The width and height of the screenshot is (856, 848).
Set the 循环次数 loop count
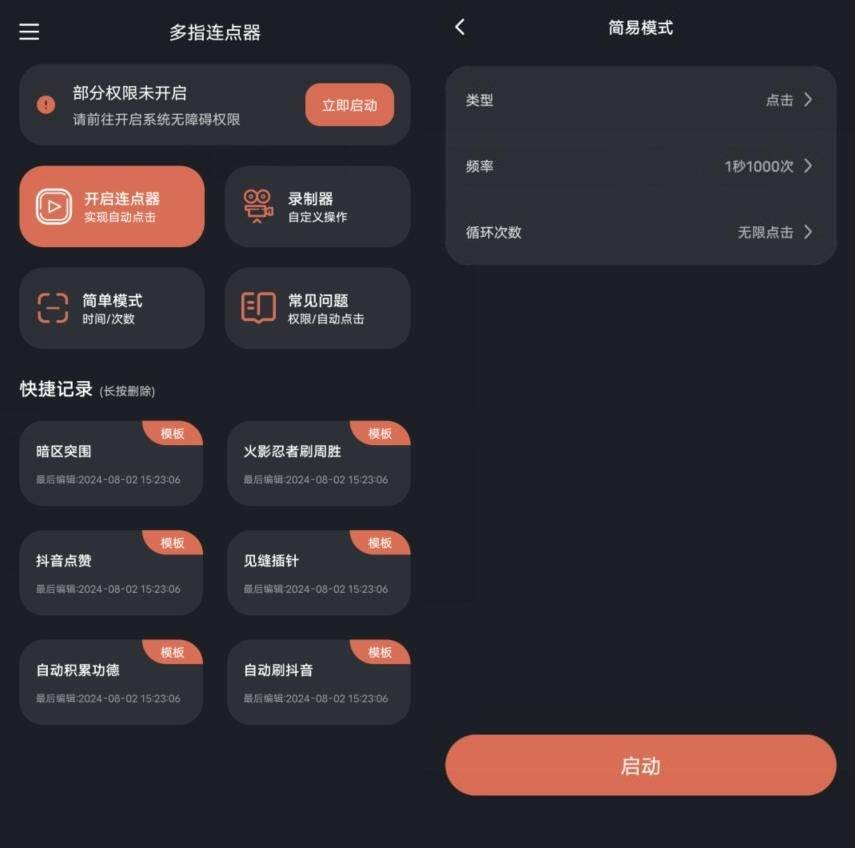click(640, 232)
